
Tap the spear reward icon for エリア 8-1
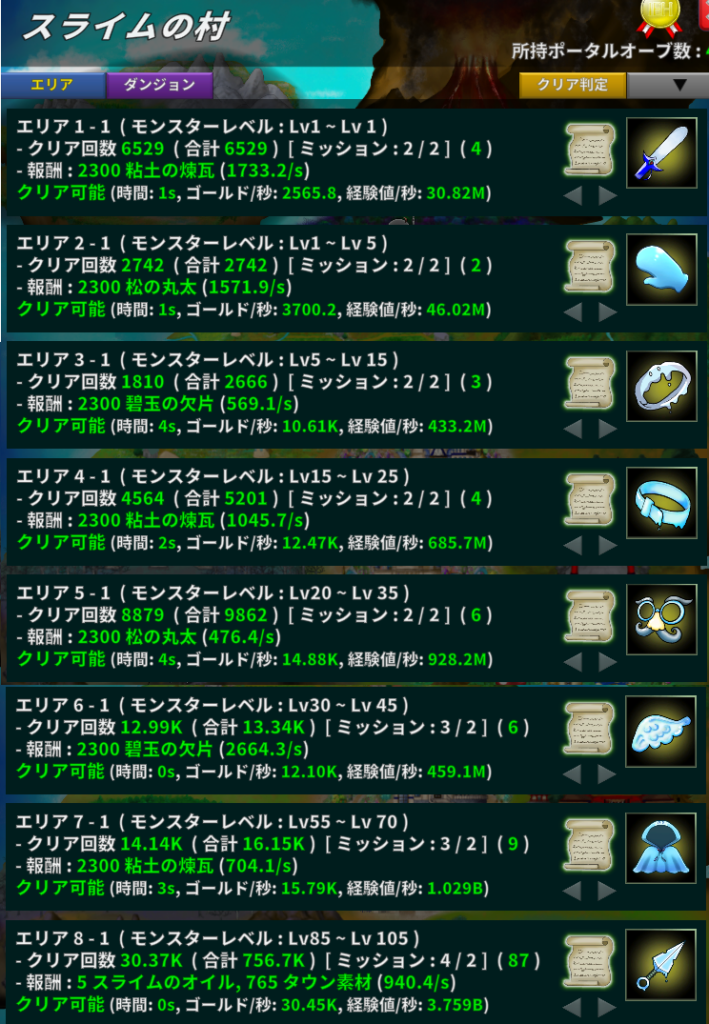(x=661, y=966)
